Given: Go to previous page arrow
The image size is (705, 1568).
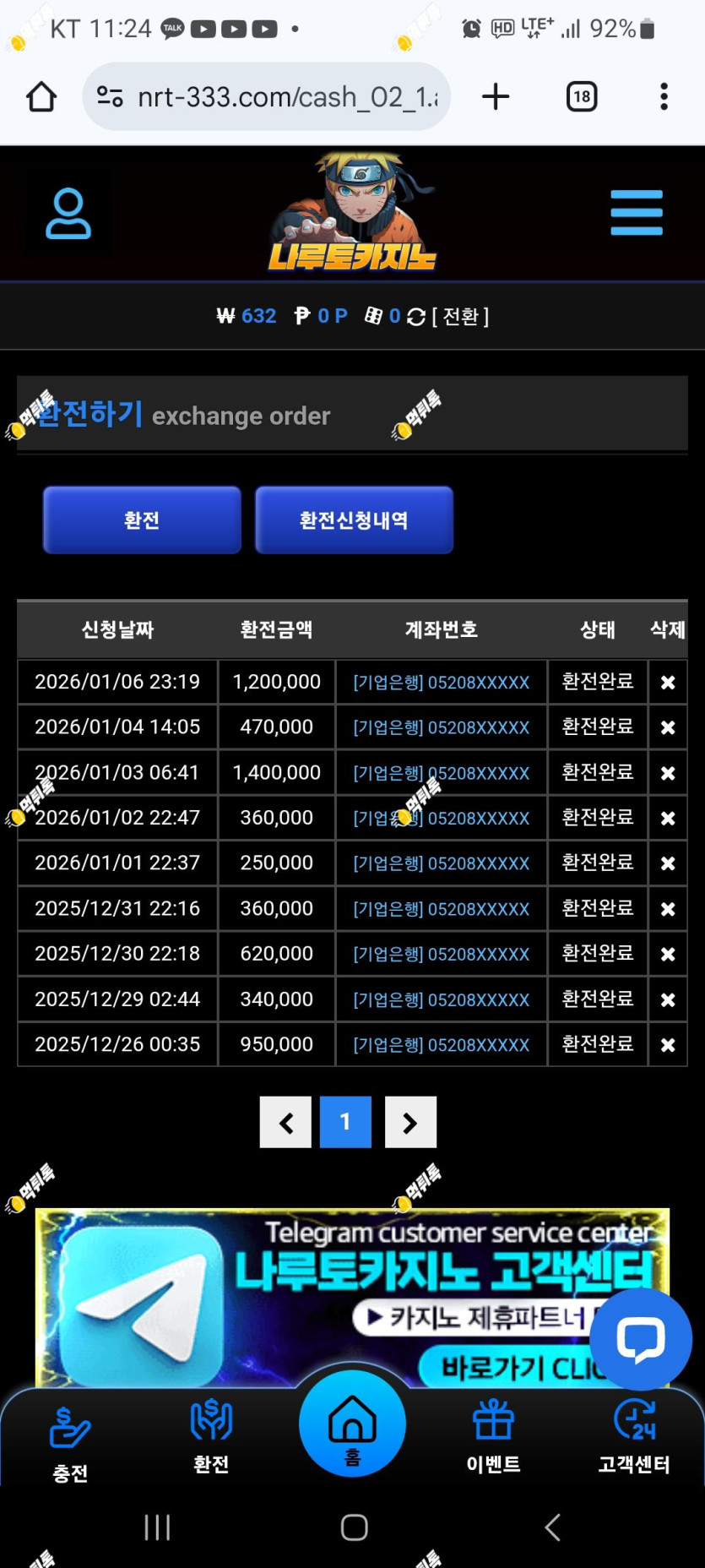Looking at the screenshot, I should click(x=285, y=1122).
